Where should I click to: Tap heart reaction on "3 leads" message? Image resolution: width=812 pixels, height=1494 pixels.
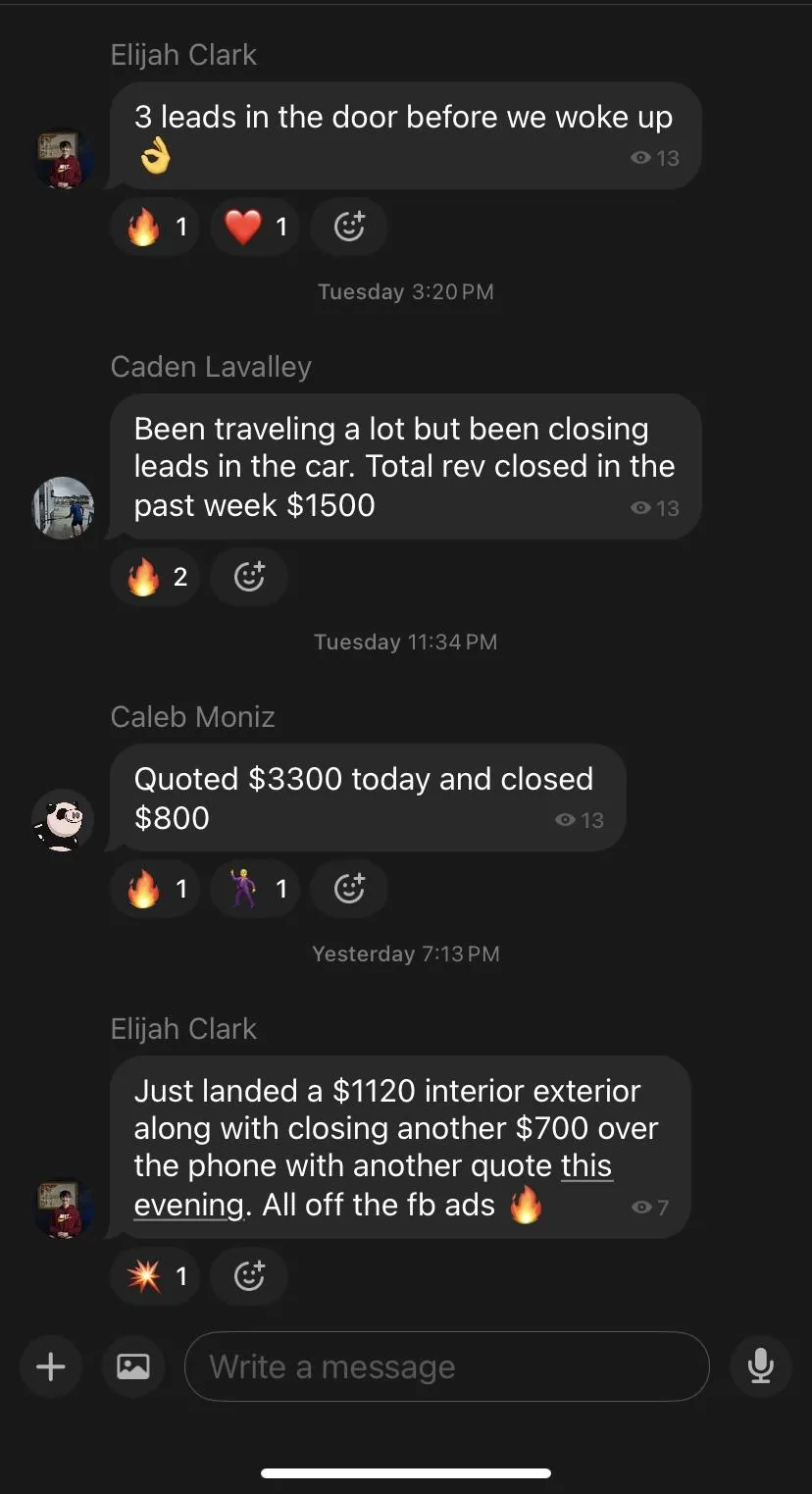pyautogui.click(x=255, y=228)
